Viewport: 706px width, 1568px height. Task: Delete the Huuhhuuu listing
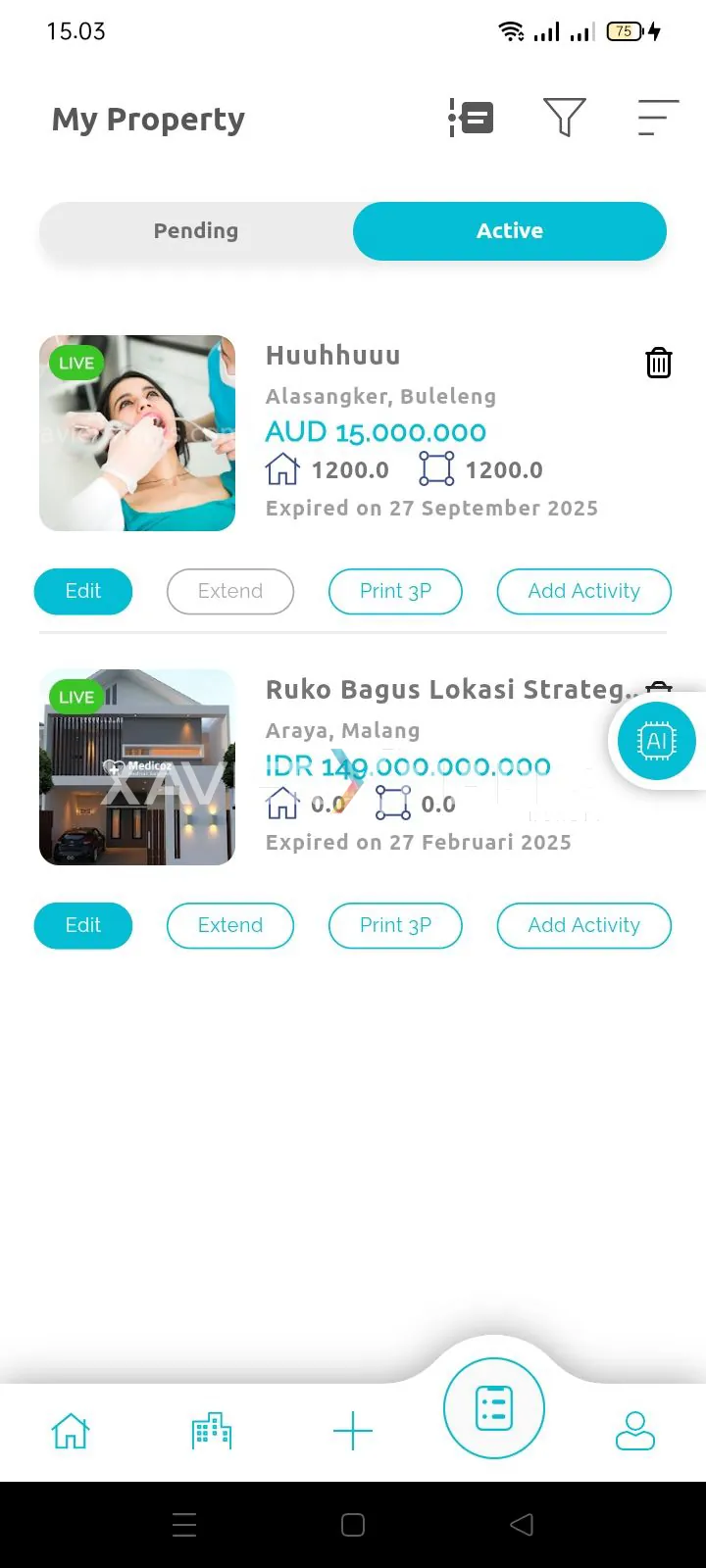(659, 363)
